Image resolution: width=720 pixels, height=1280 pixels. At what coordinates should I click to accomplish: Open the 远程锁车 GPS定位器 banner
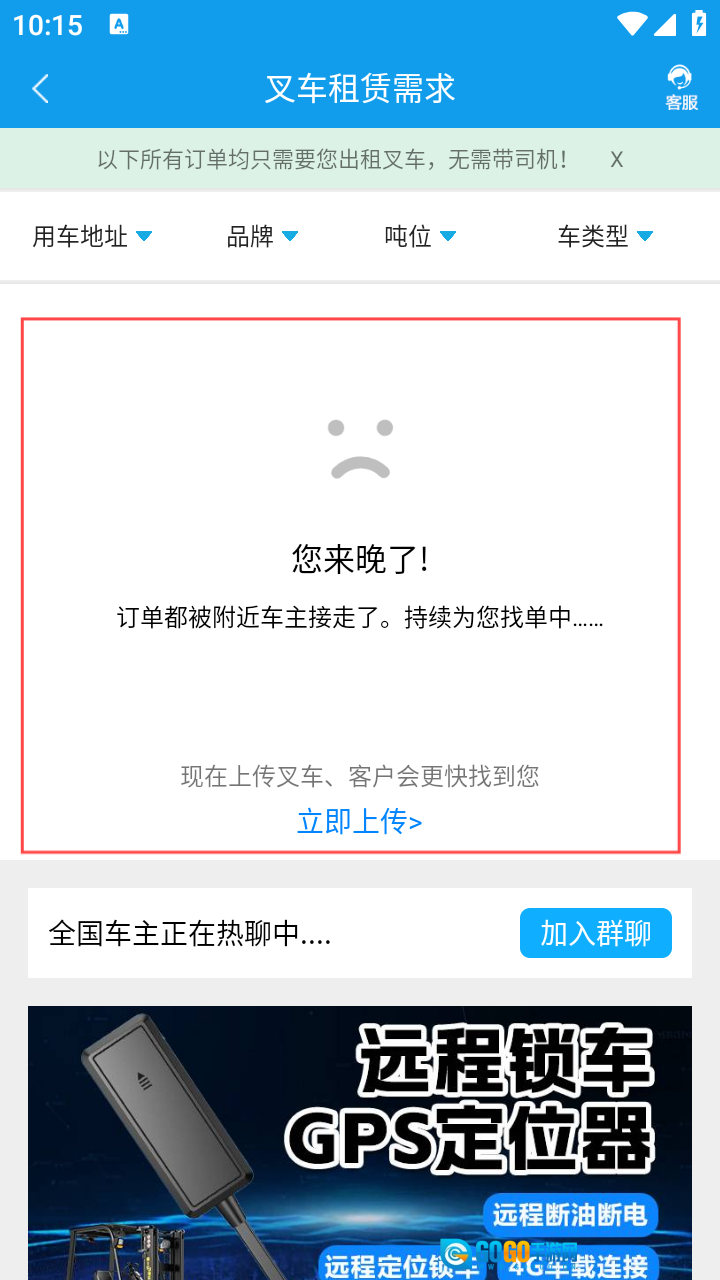360,1140
